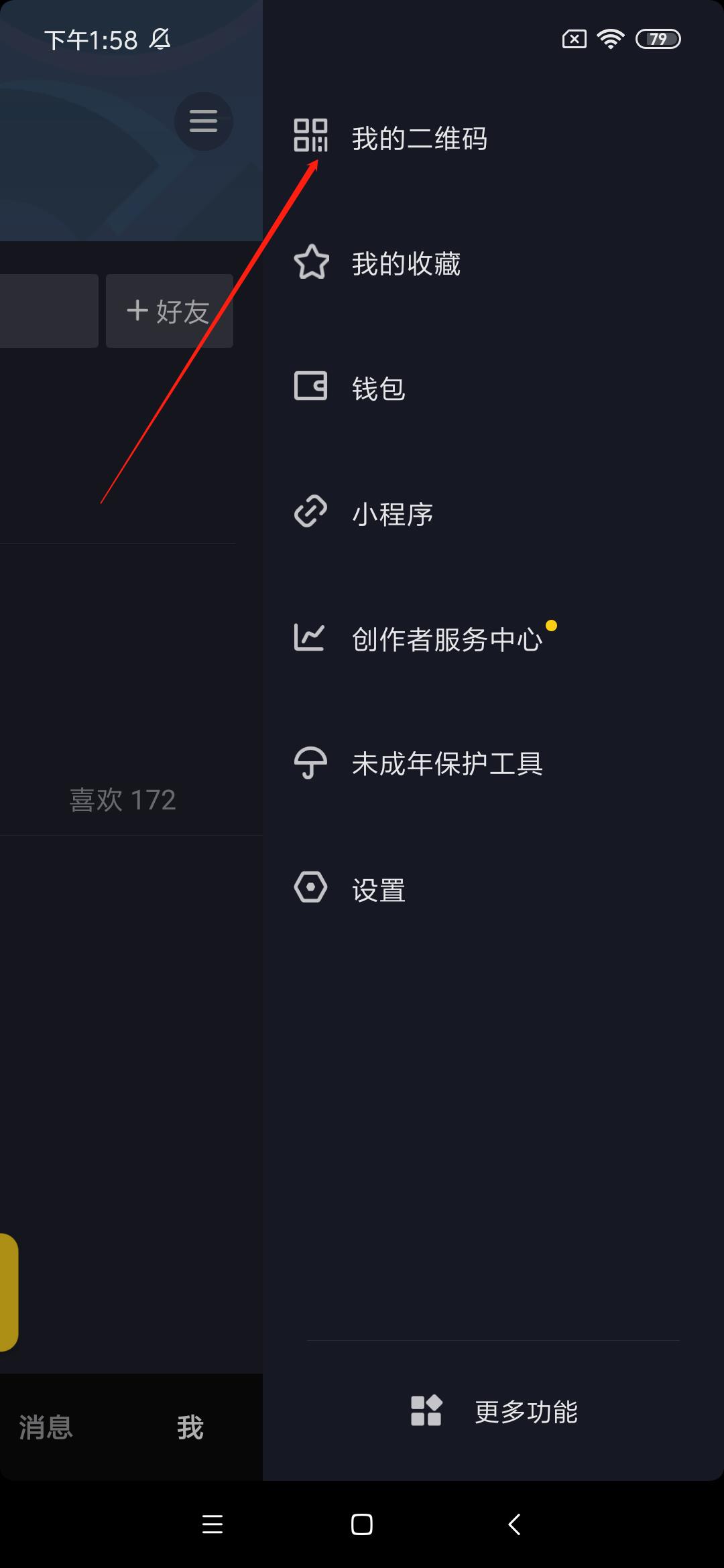
Task: Tap the Wi-Fi status icon
Action: [611, 39]
